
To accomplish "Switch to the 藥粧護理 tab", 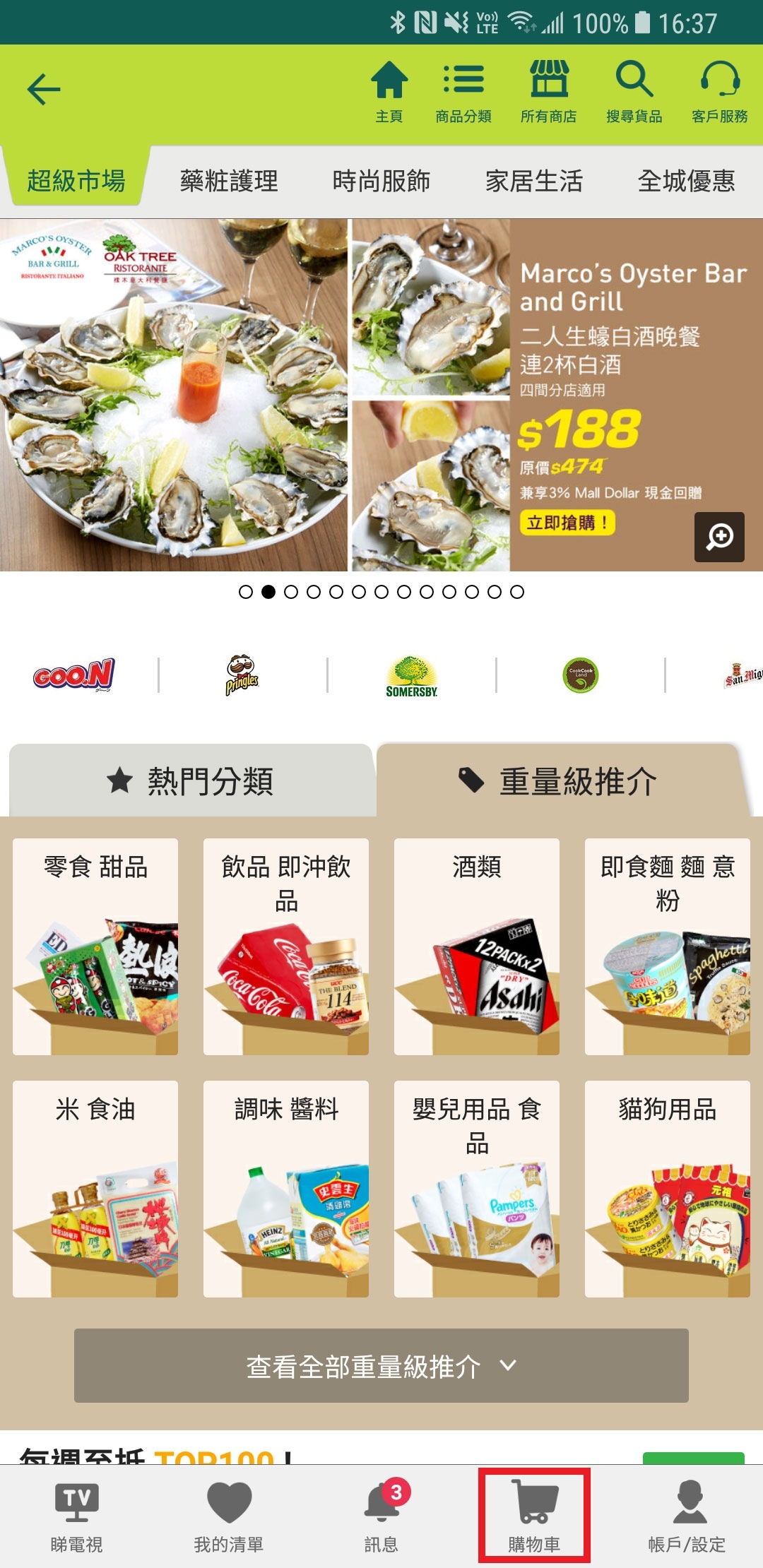I will point(229,182).
